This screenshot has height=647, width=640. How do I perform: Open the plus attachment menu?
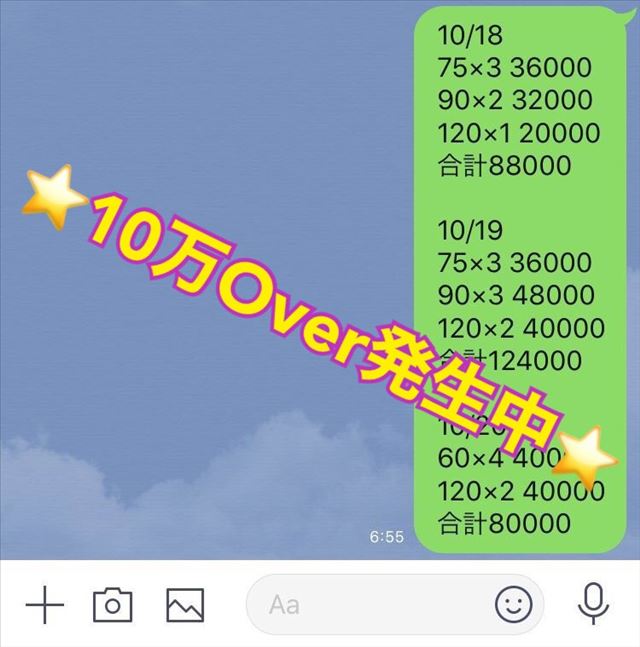[43, 604]
